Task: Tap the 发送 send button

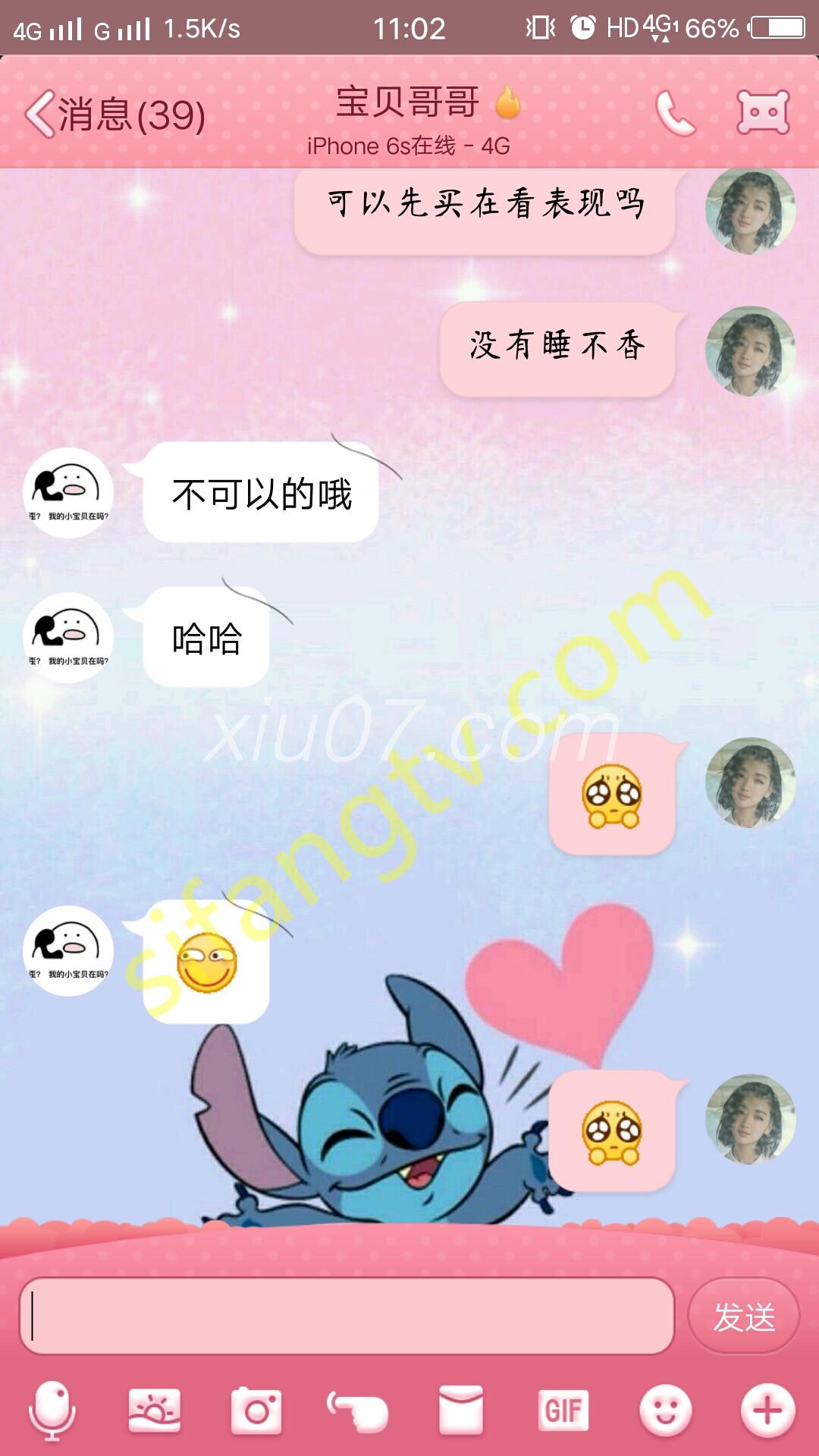Action: point(743,1316)
